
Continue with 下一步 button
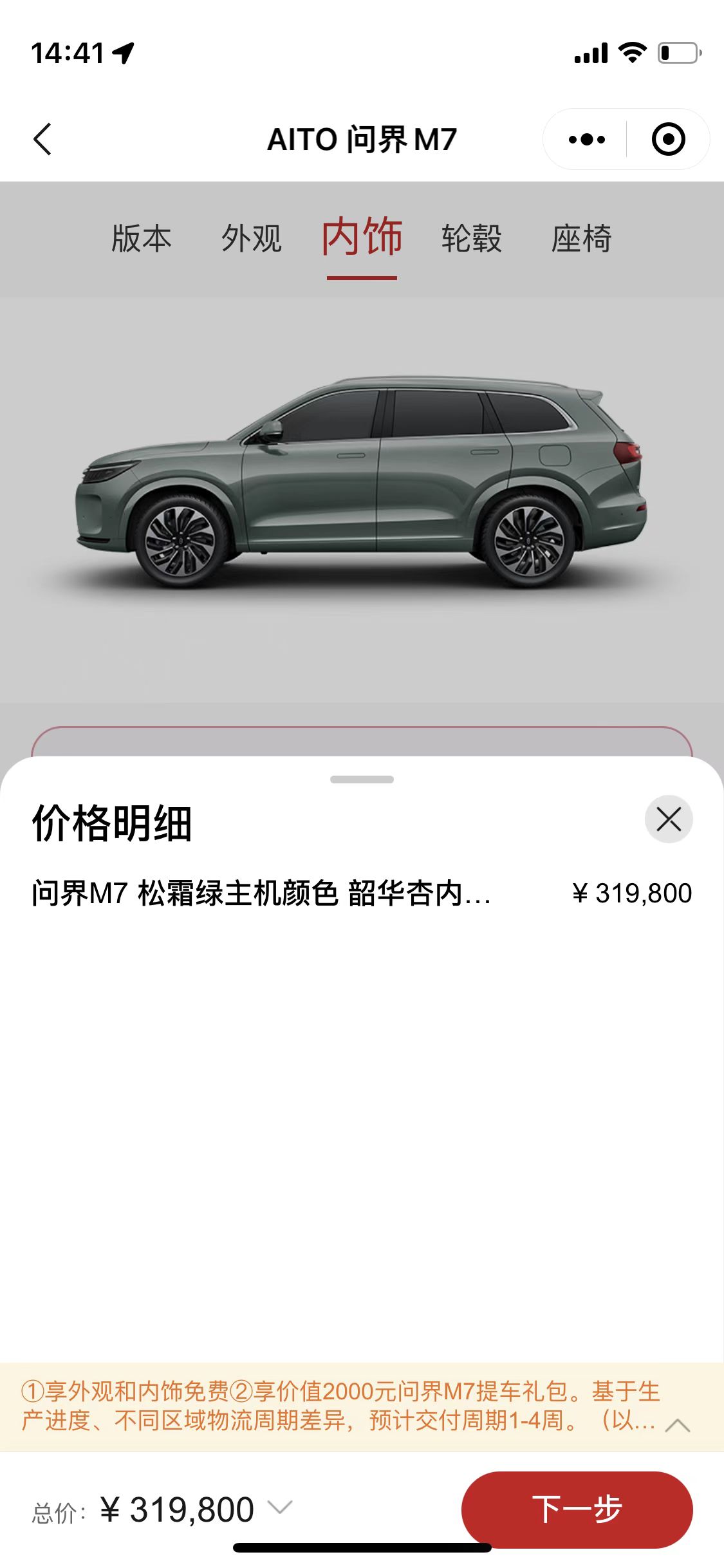(x=577, y=1509)
